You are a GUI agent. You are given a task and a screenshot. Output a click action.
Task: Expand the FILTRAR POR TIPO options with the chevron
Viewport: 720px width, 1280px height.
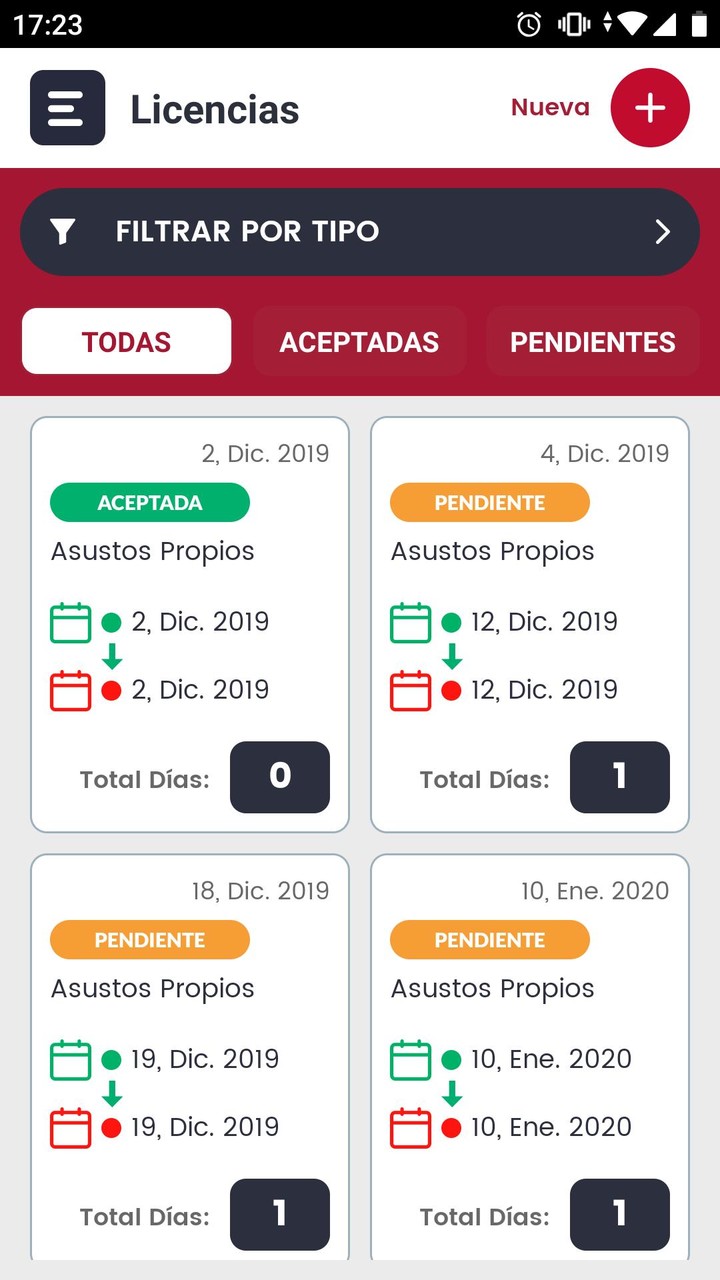[662, 231]
